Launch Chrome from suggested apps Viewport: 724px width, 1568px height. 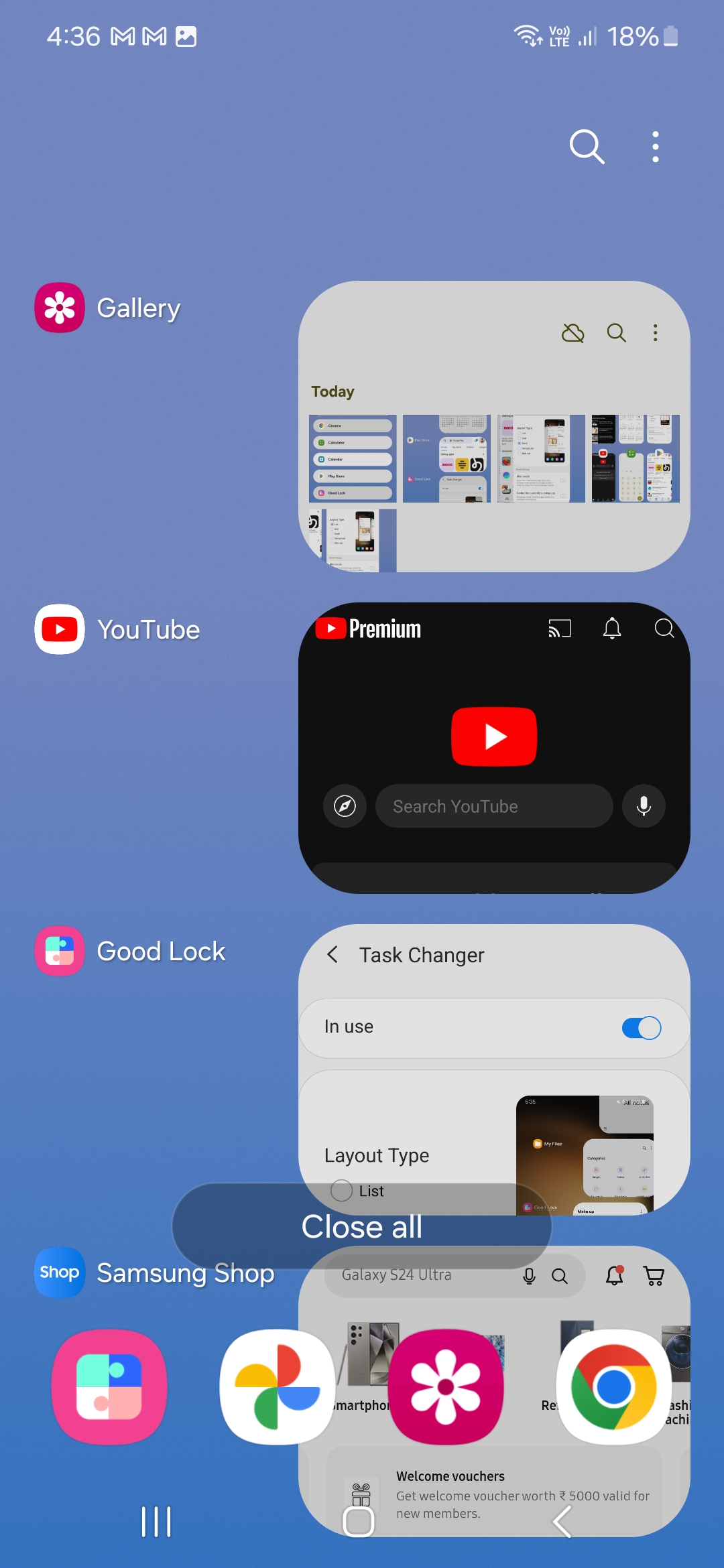click(x=613, y=1386)
